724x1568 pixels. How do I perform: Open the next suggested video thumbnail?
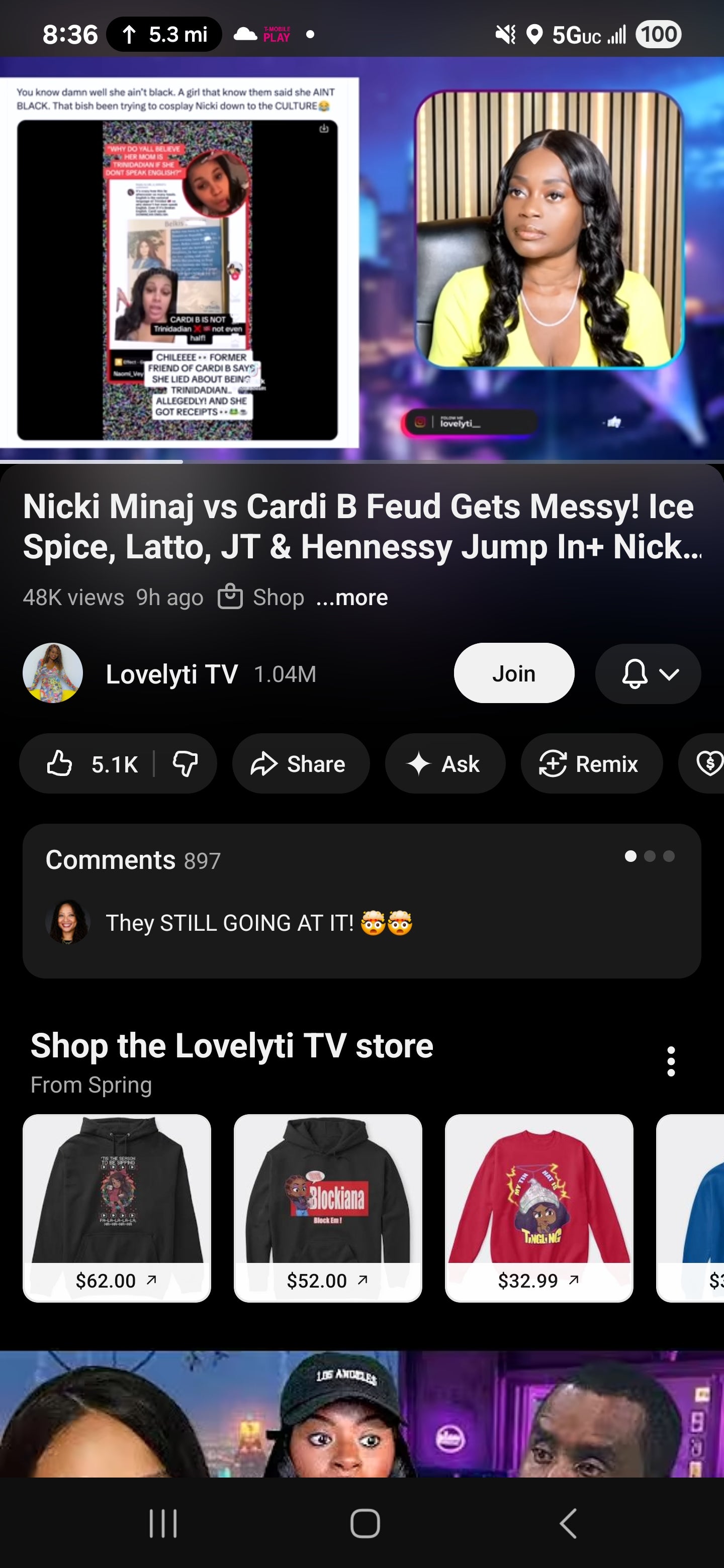pos(361,1413)
